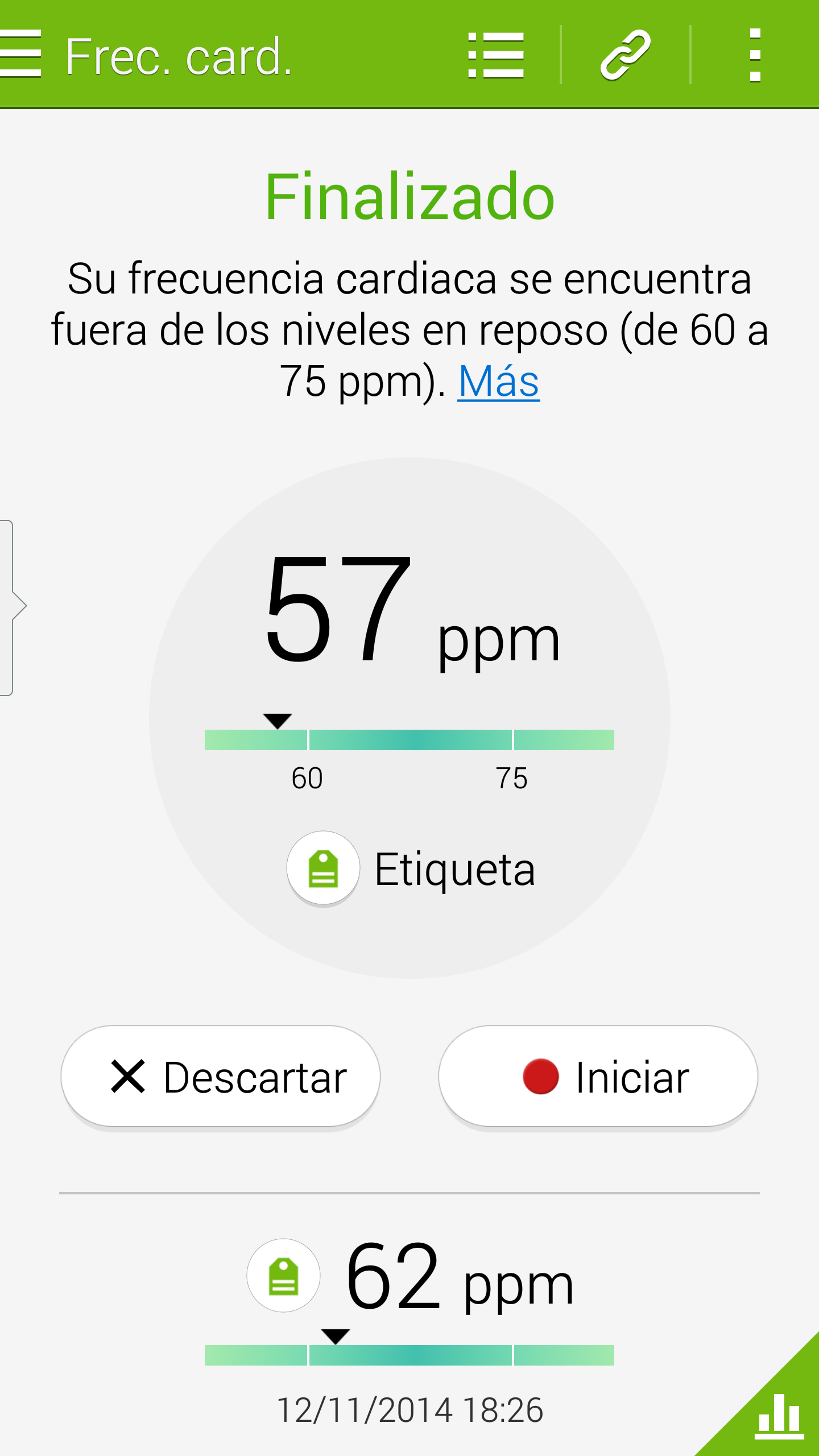
Task: Tag the previous 62 ppm reading
Action: 283,1275
